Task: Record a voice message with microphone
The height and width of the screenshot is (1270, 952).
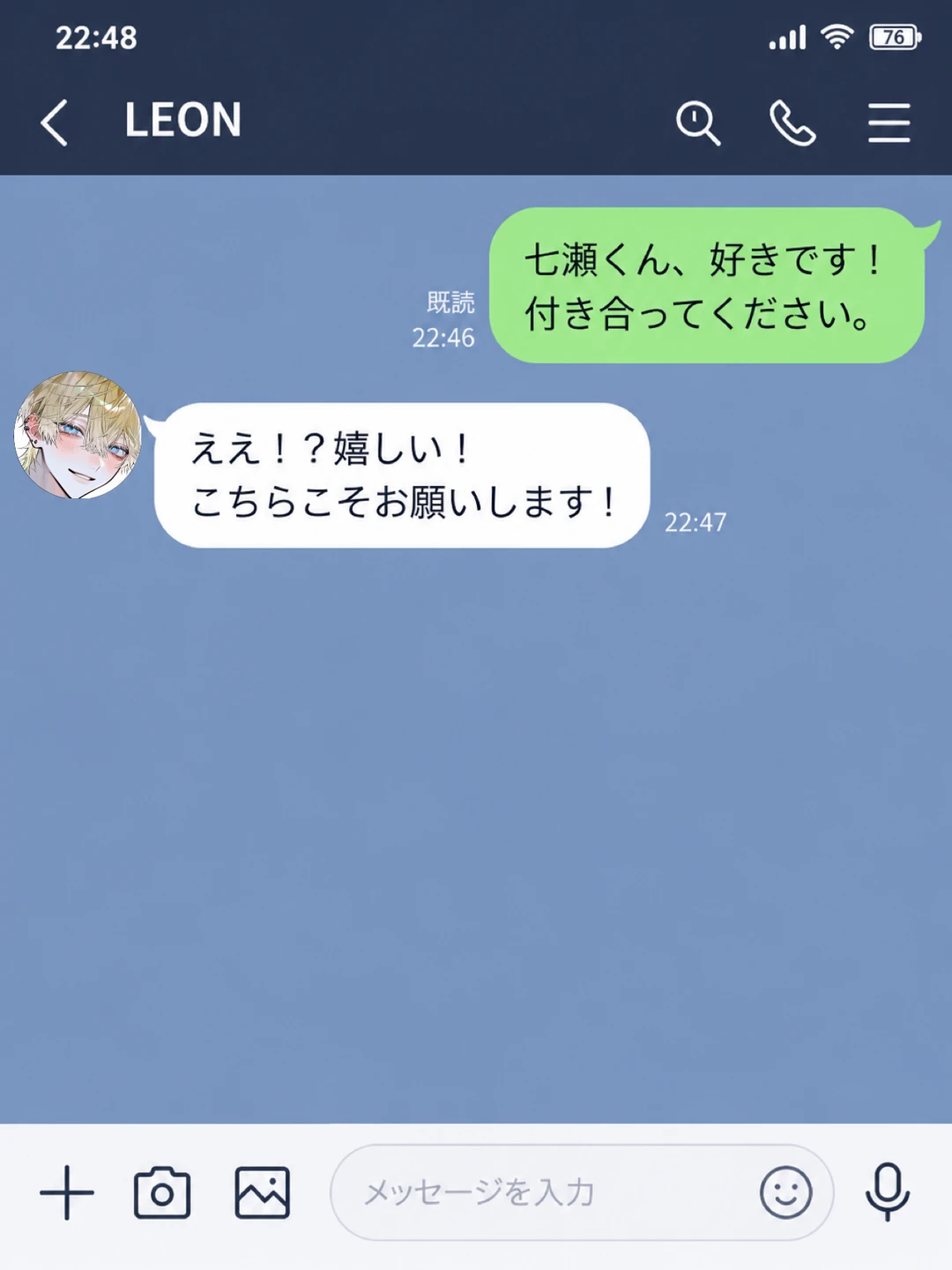Action: (x=887, y=1192)
